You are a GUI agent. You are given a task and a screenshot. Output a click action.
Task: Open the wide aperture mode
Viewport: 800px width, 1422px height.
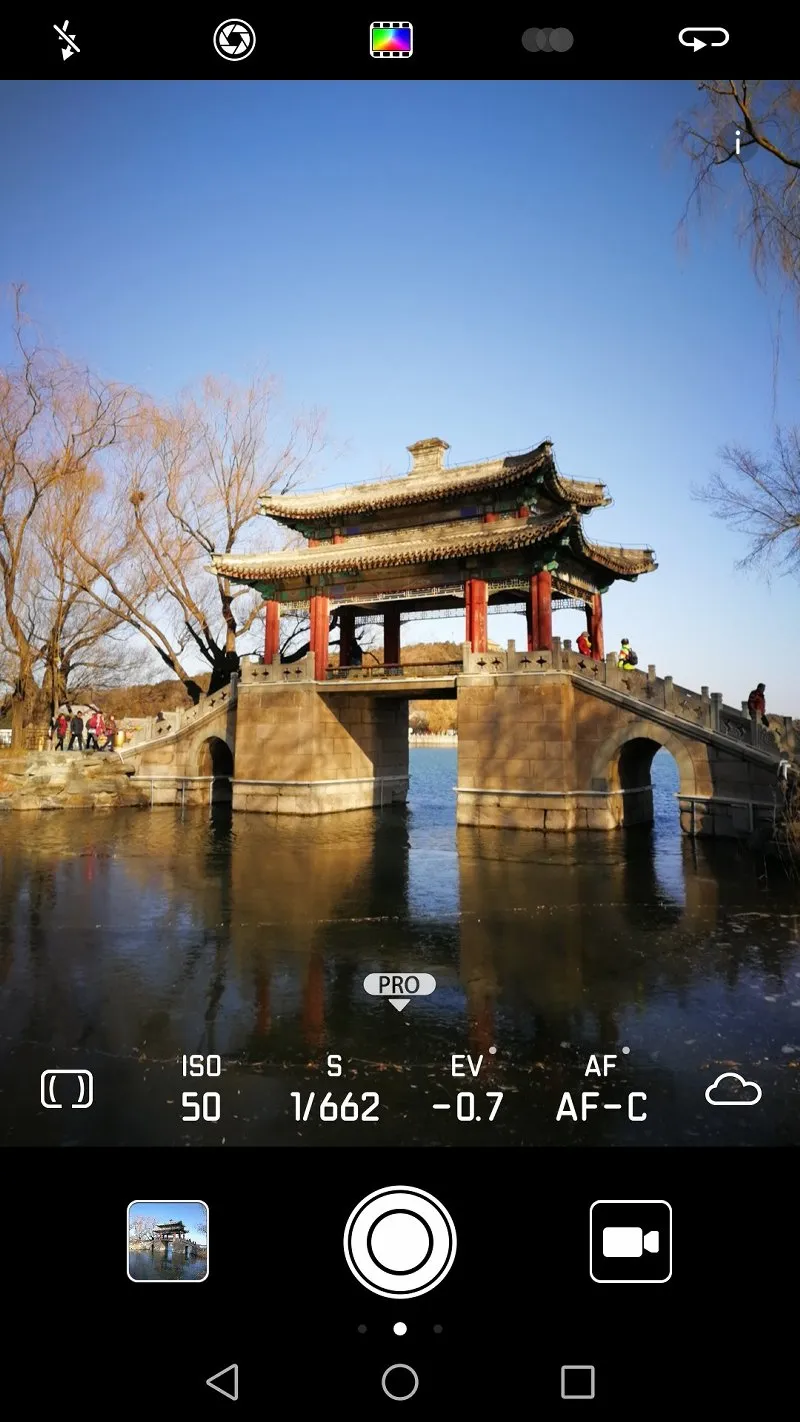(234, 40)
